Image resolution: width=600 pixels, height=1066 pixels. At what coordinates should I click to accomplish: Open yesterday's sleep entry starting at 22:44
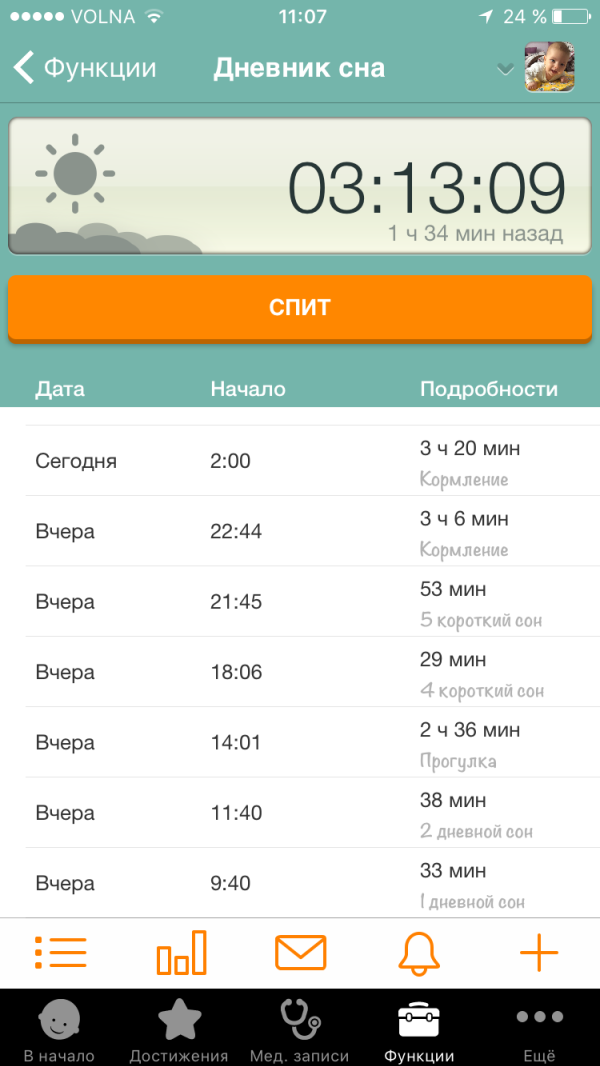300,532
